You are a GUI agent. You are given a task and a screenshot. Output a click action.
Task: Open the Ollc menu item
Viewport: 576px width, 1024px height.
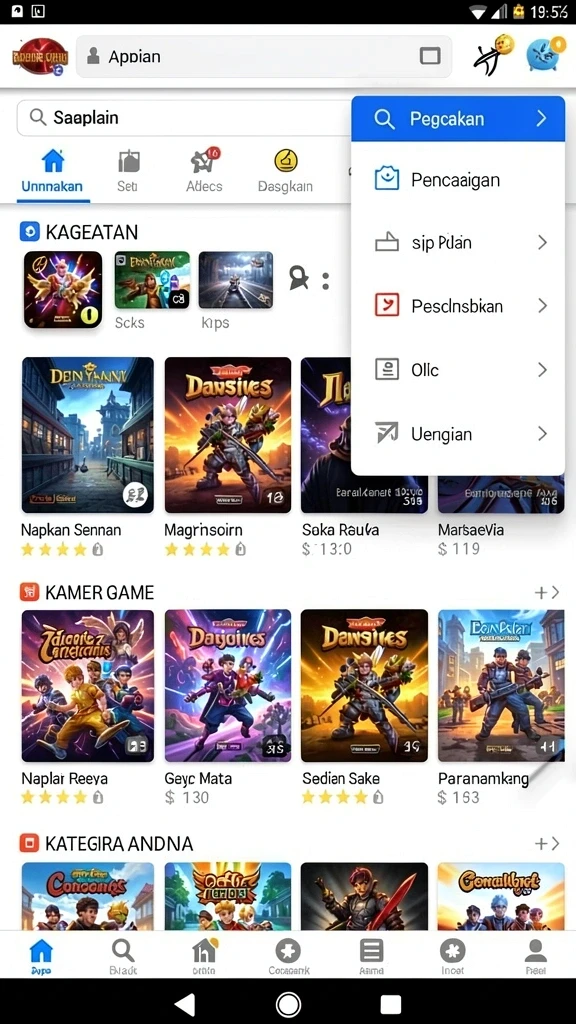tap(458, 370)
